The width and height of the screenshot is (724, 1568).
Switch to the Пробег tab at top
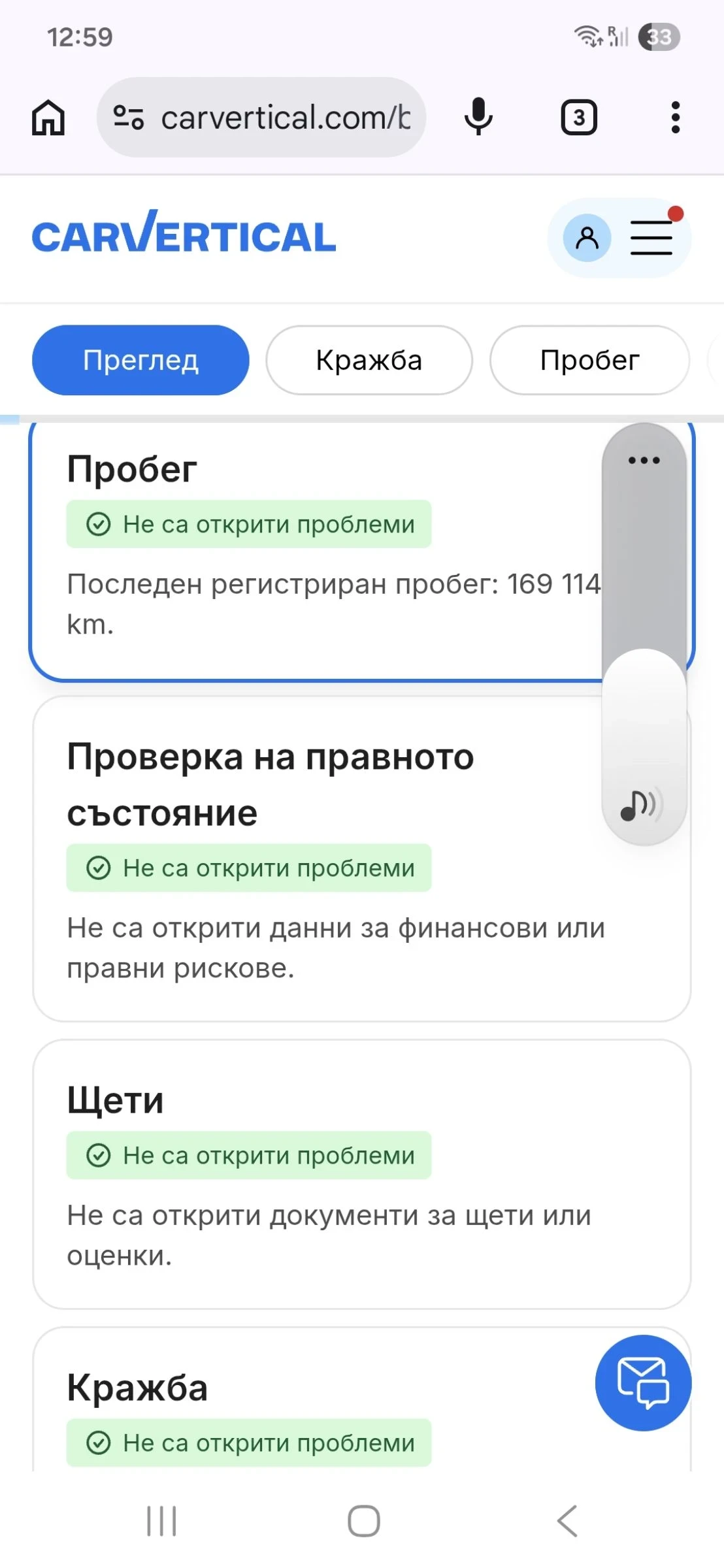(x=589, y=361)
